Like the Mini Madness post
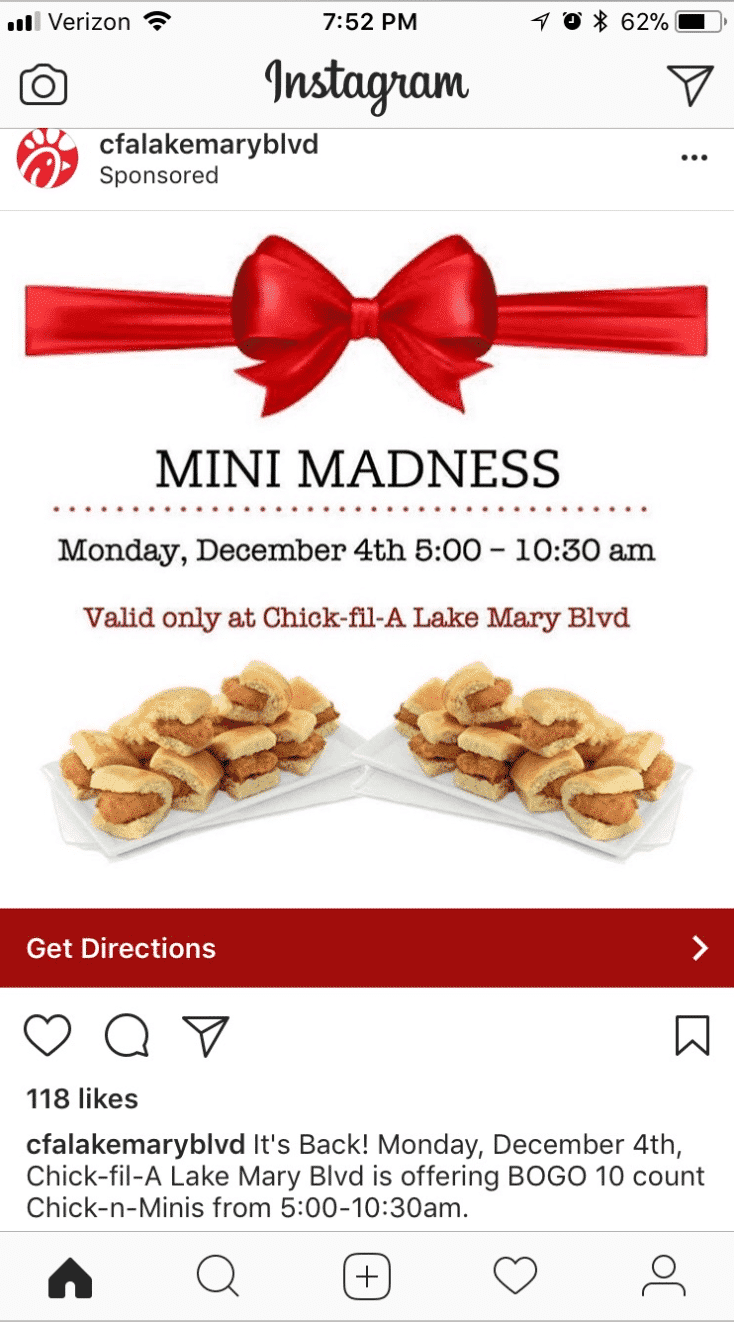 click(x=47, y=1036)
